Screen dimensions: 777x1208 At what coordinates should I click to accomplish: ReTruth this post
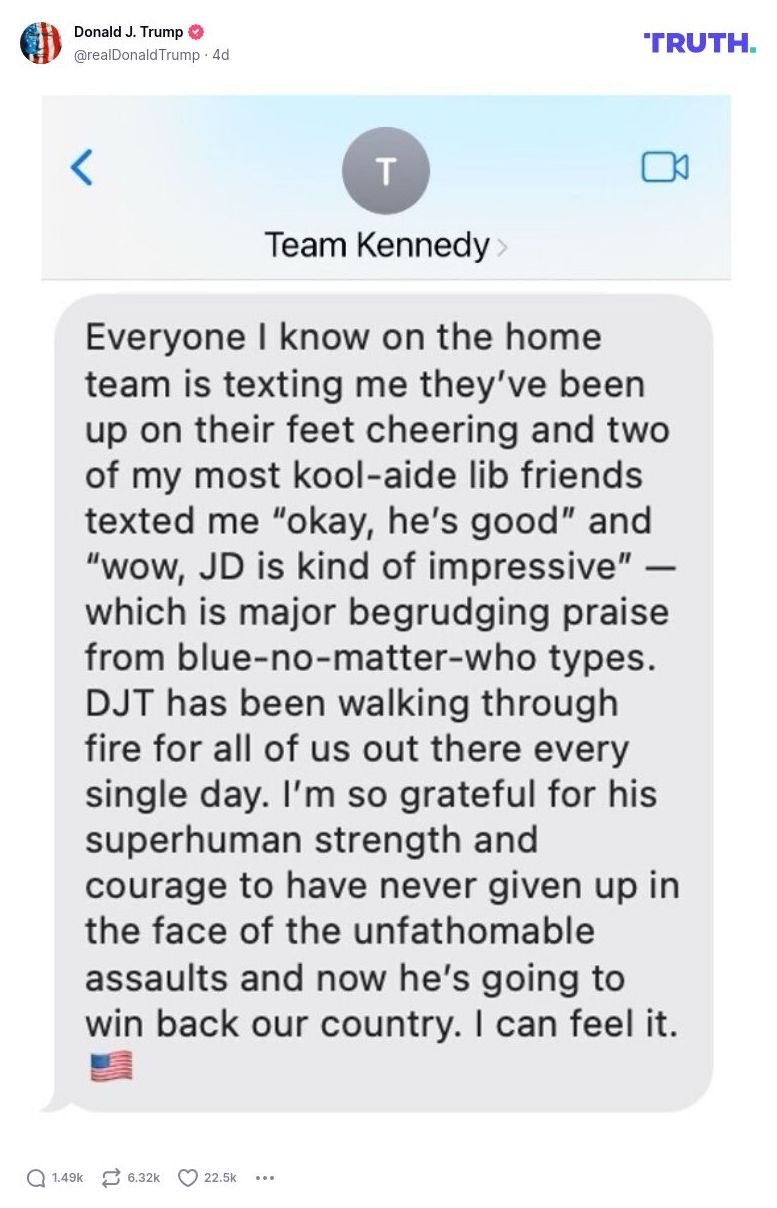pos(111,1178)
